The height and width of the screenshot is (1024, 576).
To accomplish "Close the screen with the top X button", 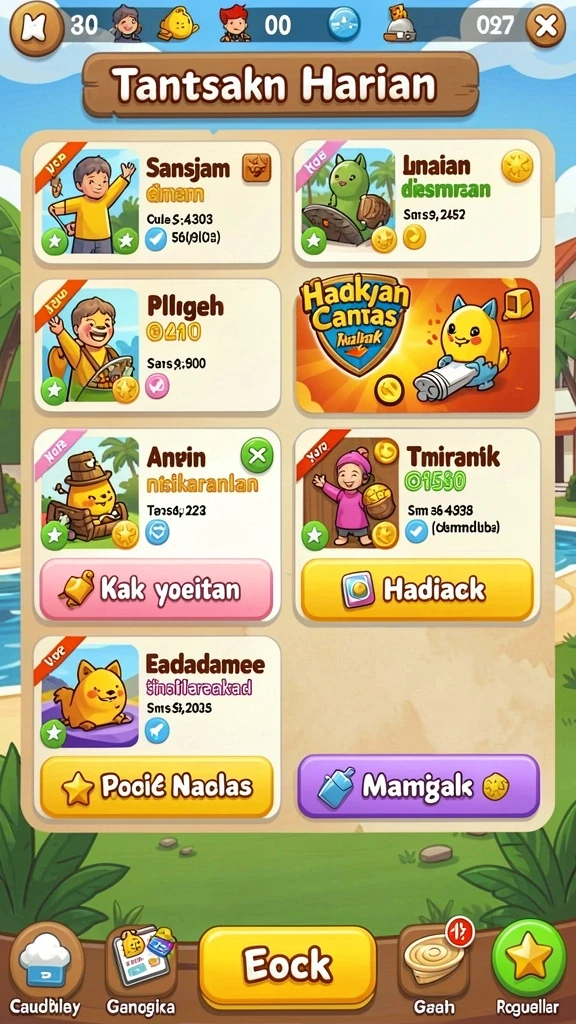I will (x=545, y=26).
